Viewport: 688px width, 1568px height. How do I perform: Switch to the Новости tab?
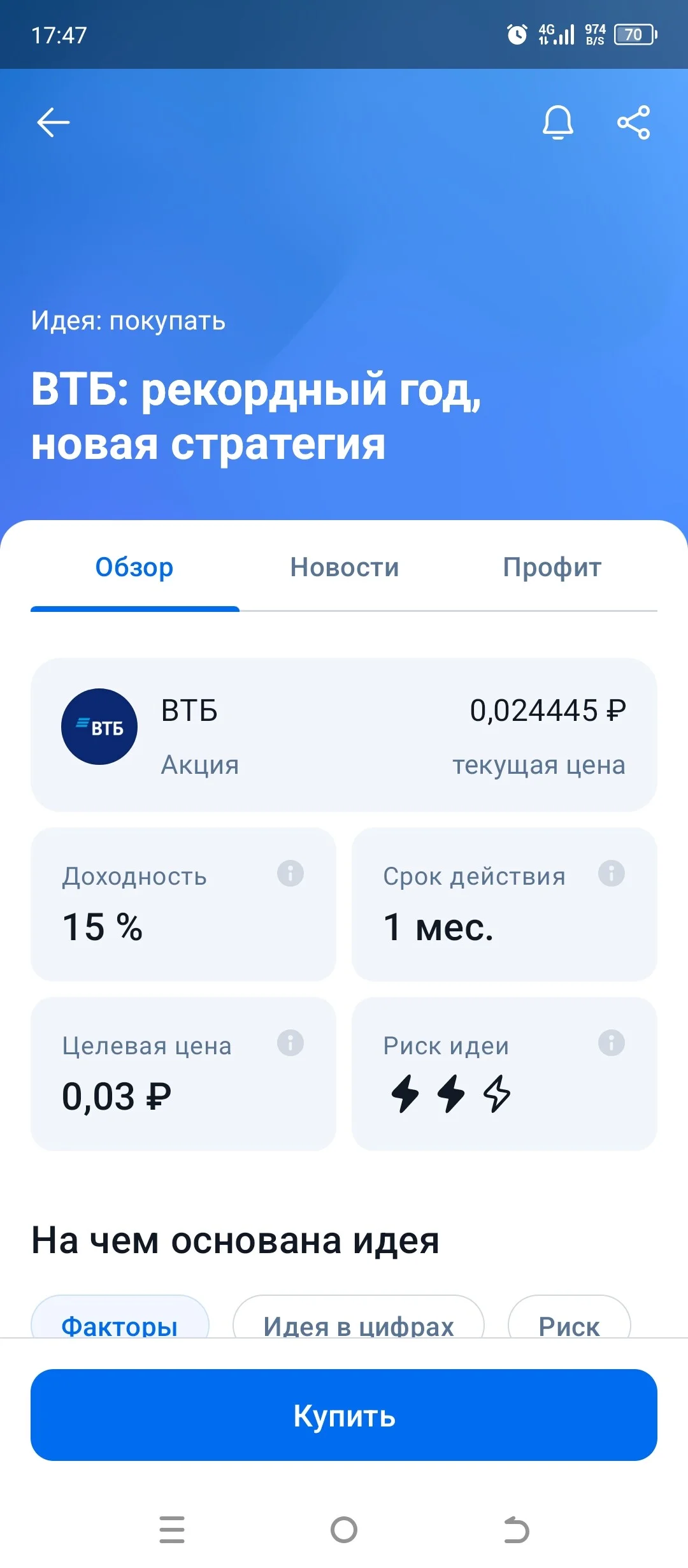(344, 567)
